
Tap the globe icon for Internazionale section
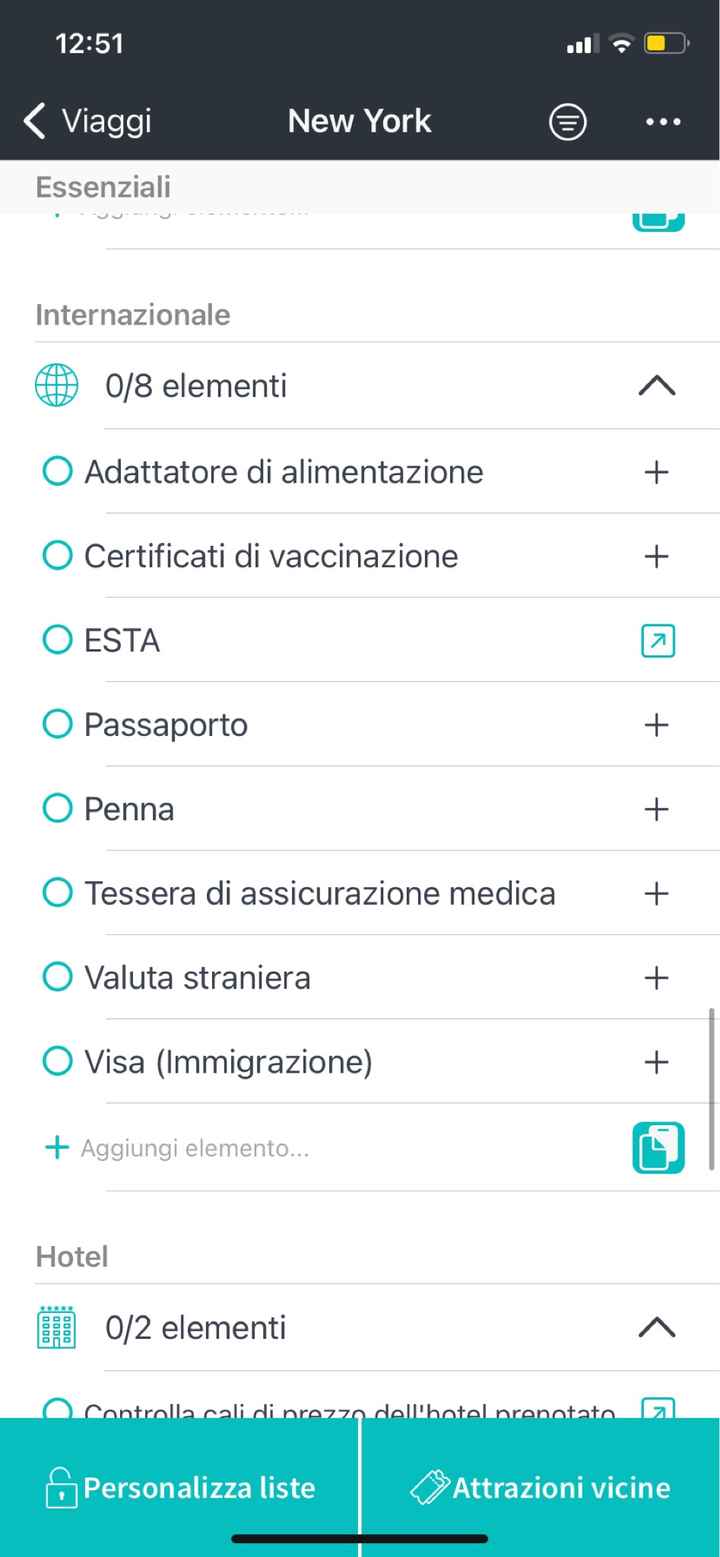click(56, 385)
